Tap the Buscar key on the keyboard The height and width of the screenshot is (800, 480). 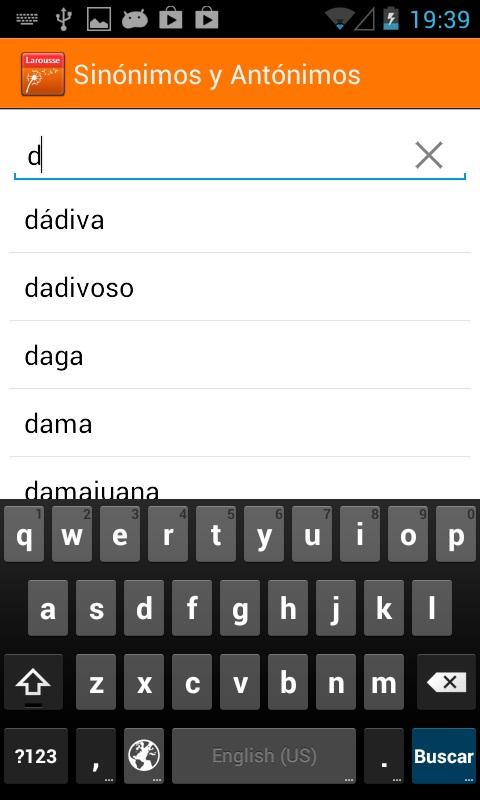(x=443, y=756)
